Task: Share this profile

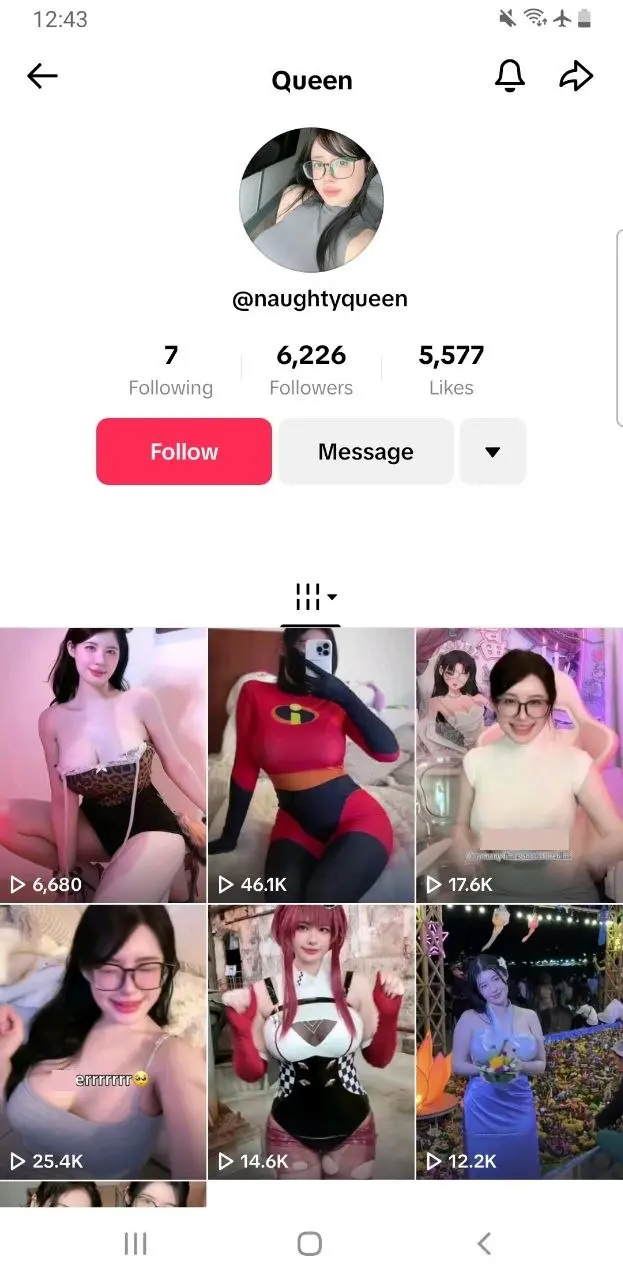Action: click(576, 76)
